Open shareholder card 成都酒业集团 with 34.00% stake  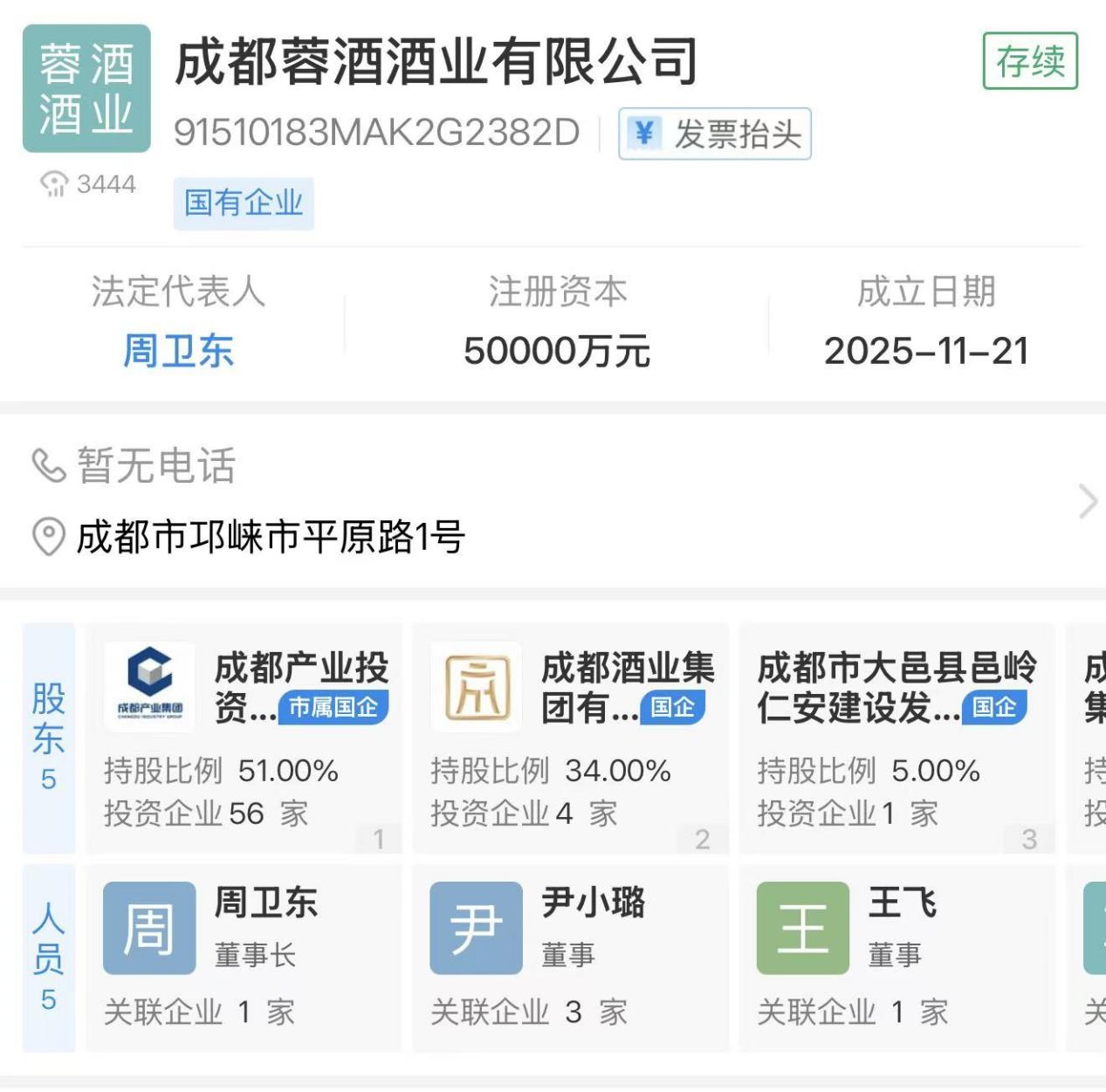tap(570, 738)
